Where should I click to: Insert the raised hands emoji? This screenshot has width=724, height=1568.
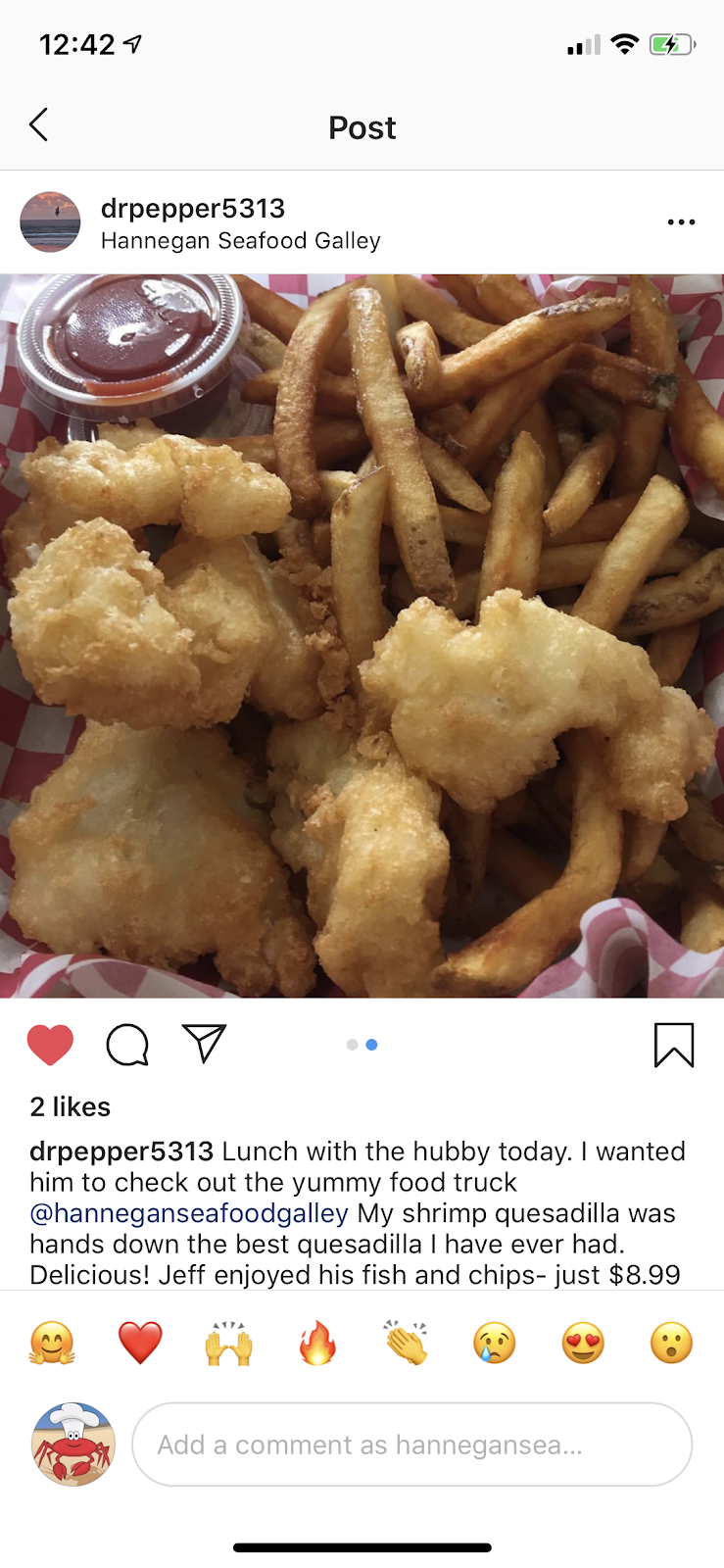(229, 1343)
